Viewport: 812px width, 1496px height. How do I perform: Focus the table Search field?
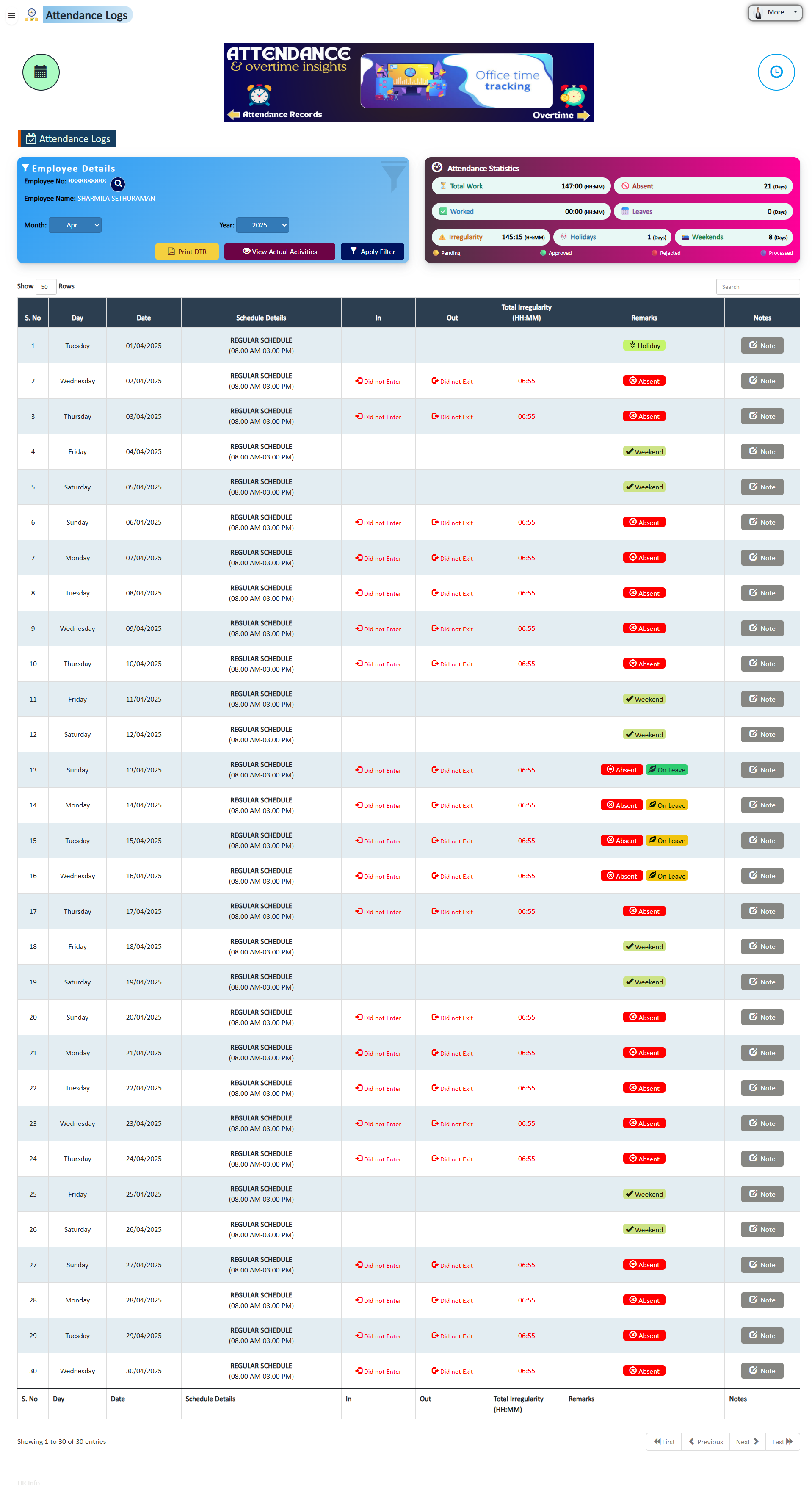coord(757,287)
